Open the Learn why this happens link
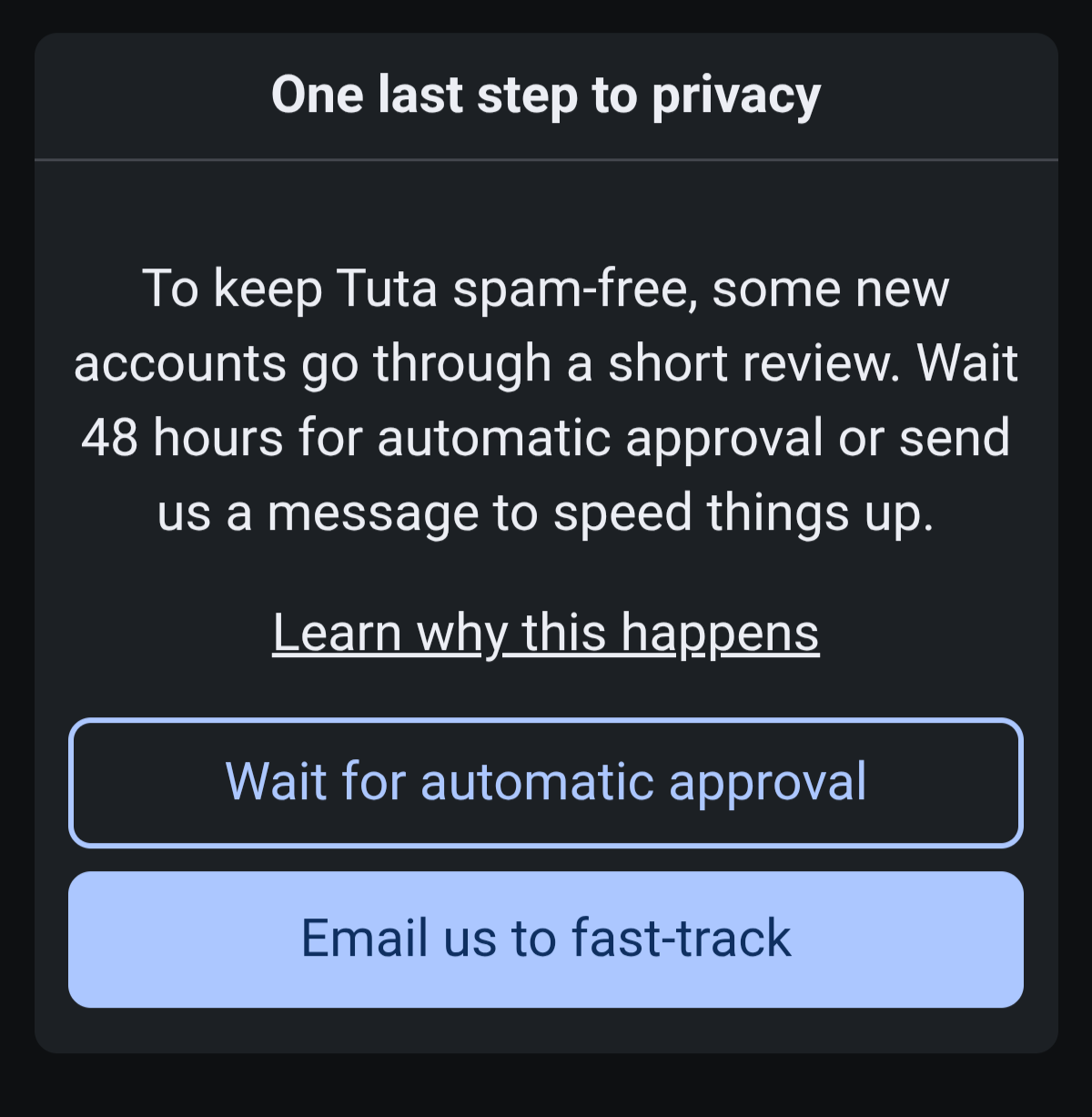1092x1117 pixels. pos(546,632)
